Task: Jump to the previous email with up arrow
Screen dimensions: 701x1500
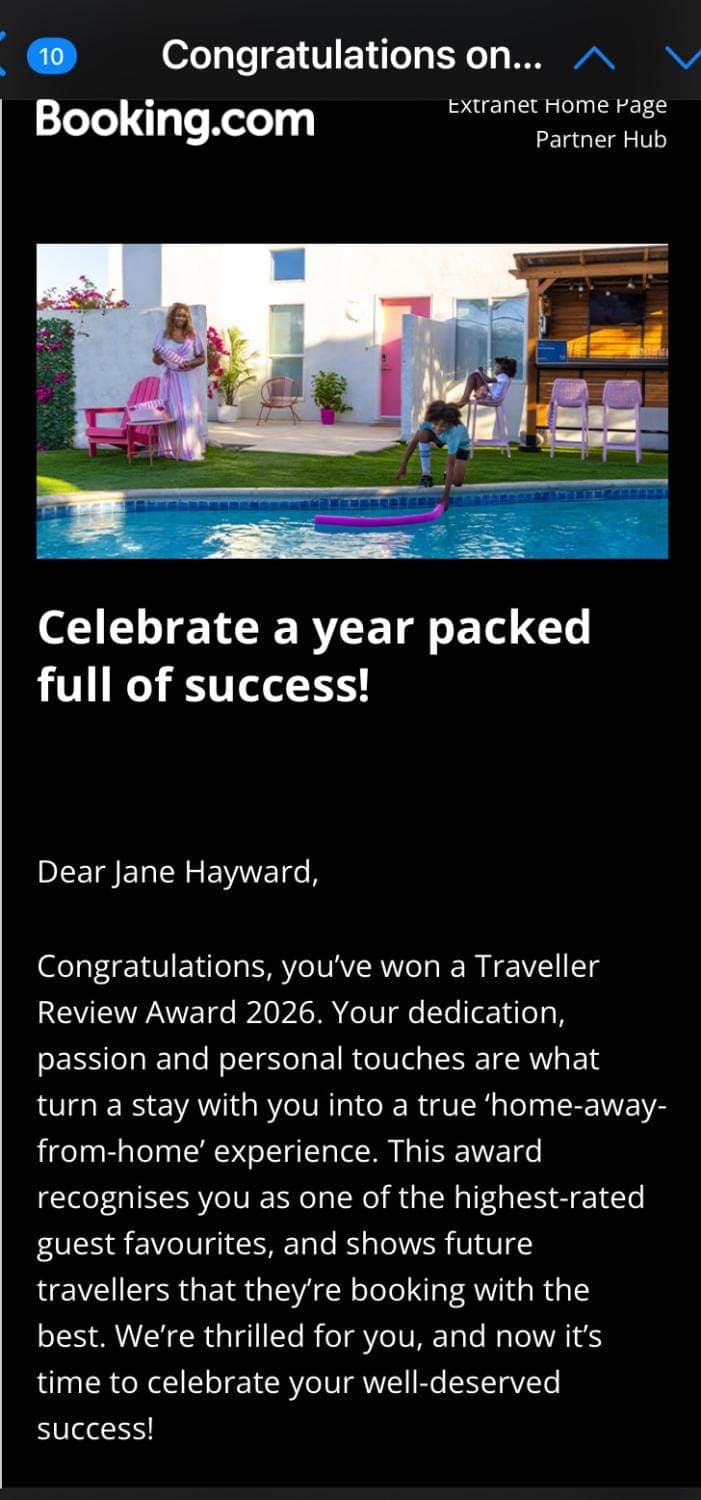Action: [595, 57]
